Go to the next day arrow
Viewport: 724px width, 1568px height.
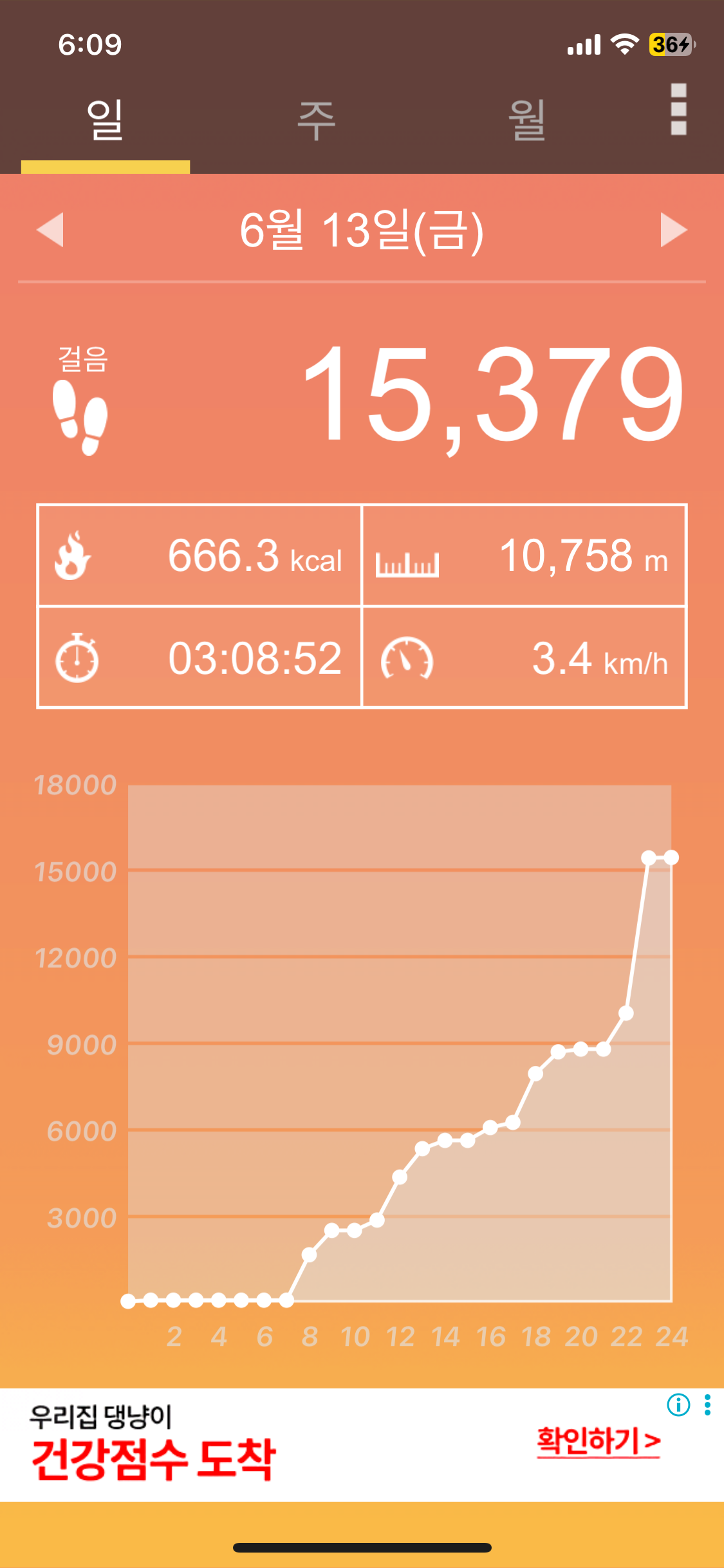pyautogui.click(x=674, y=230)
